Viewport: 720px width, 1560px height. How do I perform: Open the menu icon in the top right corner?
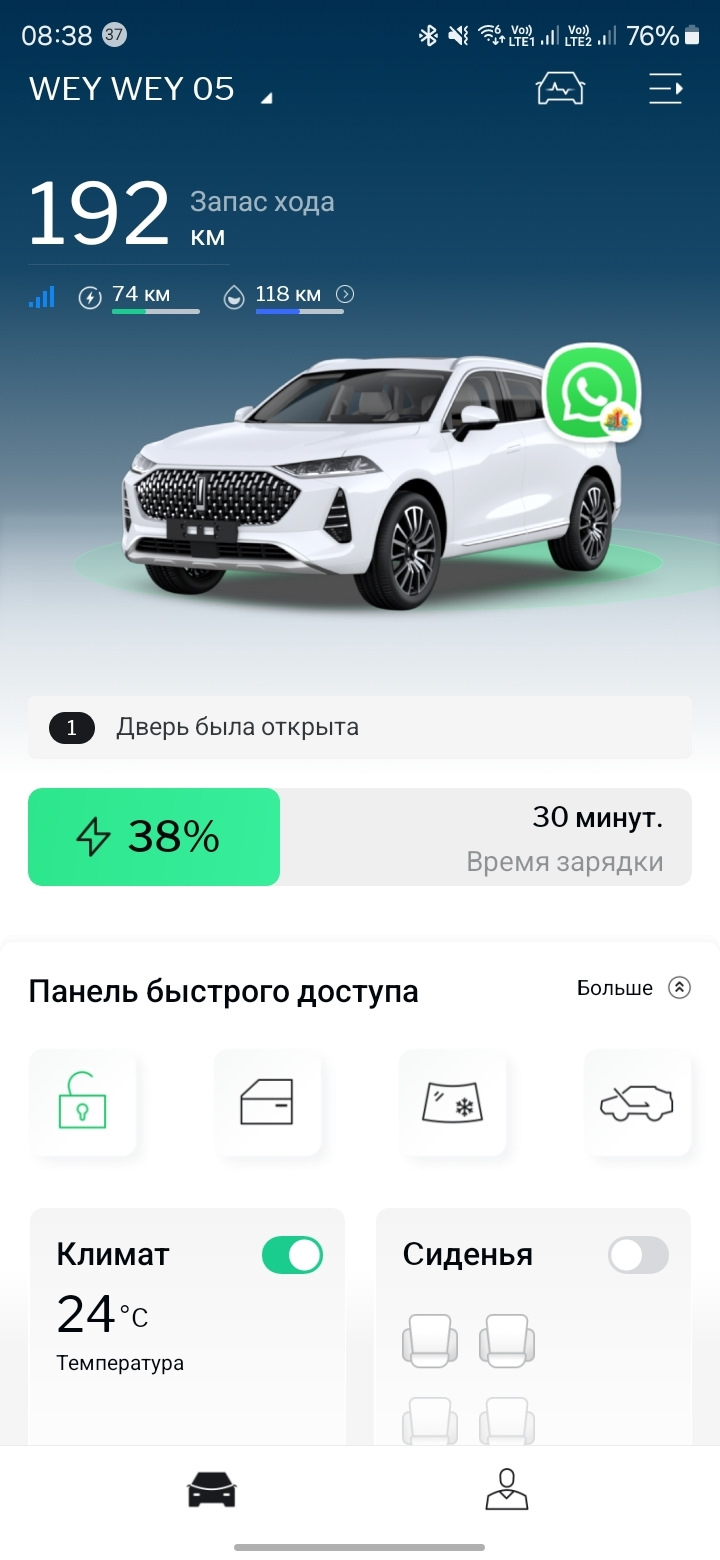pyautogui.click(x=666, y=89)
